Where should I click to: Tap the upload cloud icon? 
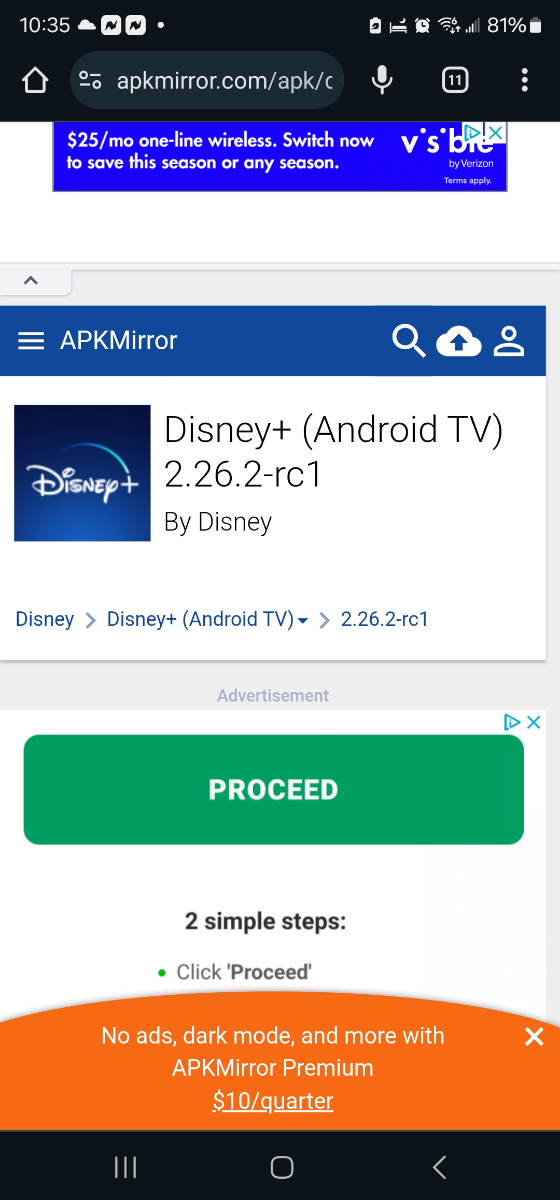(459, 342)
